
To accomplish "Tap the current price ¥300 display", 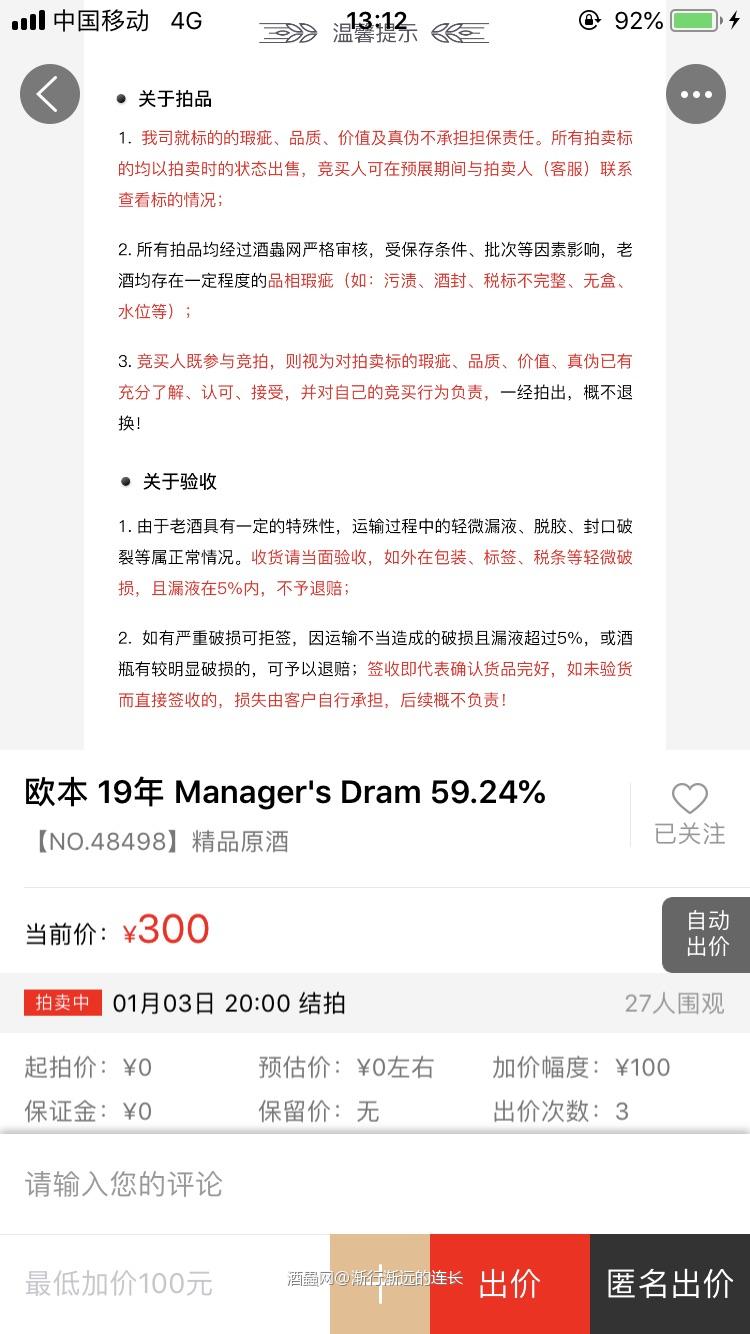I will point(167,930).
